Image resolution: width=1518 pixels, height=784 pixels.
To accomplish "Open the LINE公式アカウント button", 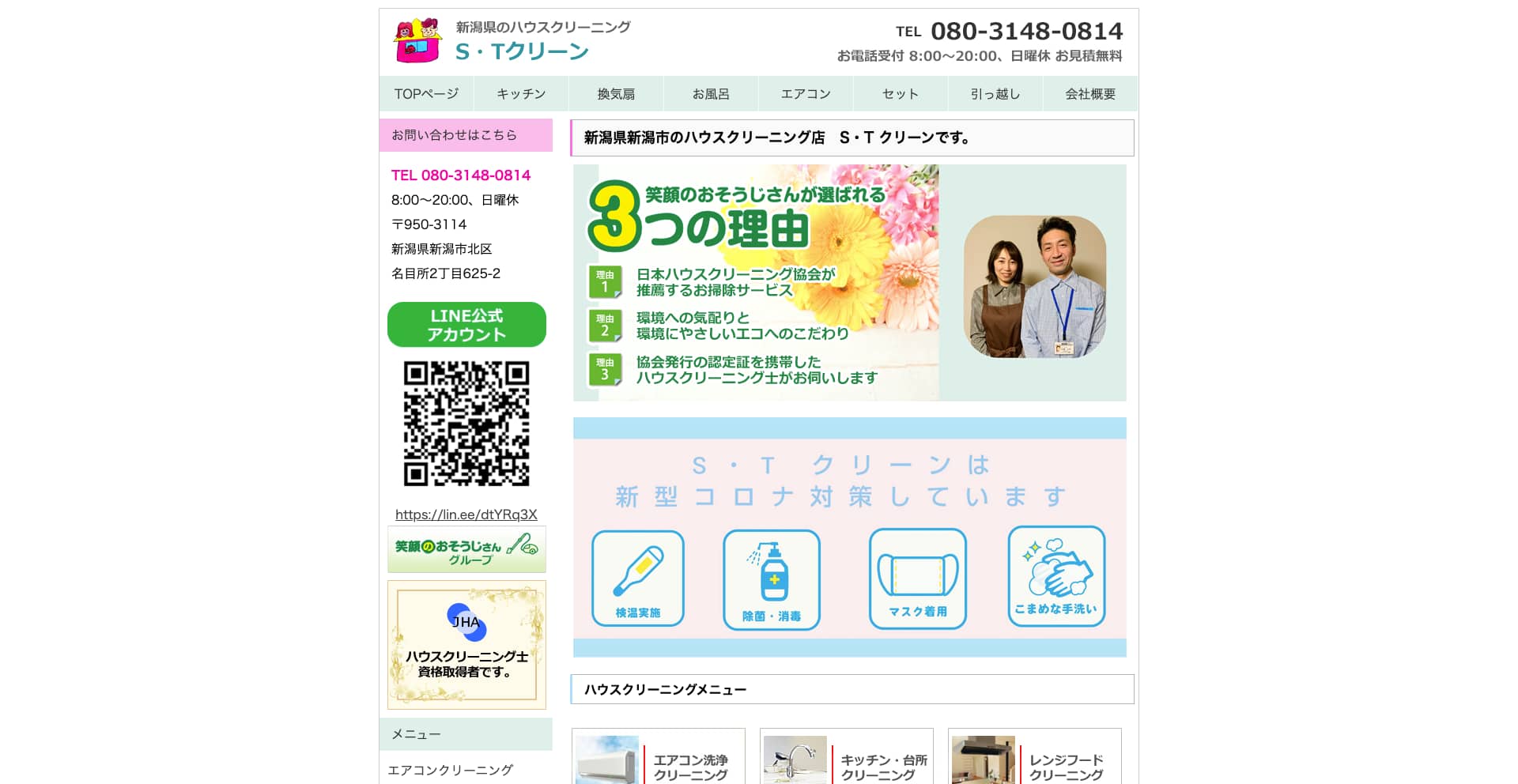I will coord(466,325).
